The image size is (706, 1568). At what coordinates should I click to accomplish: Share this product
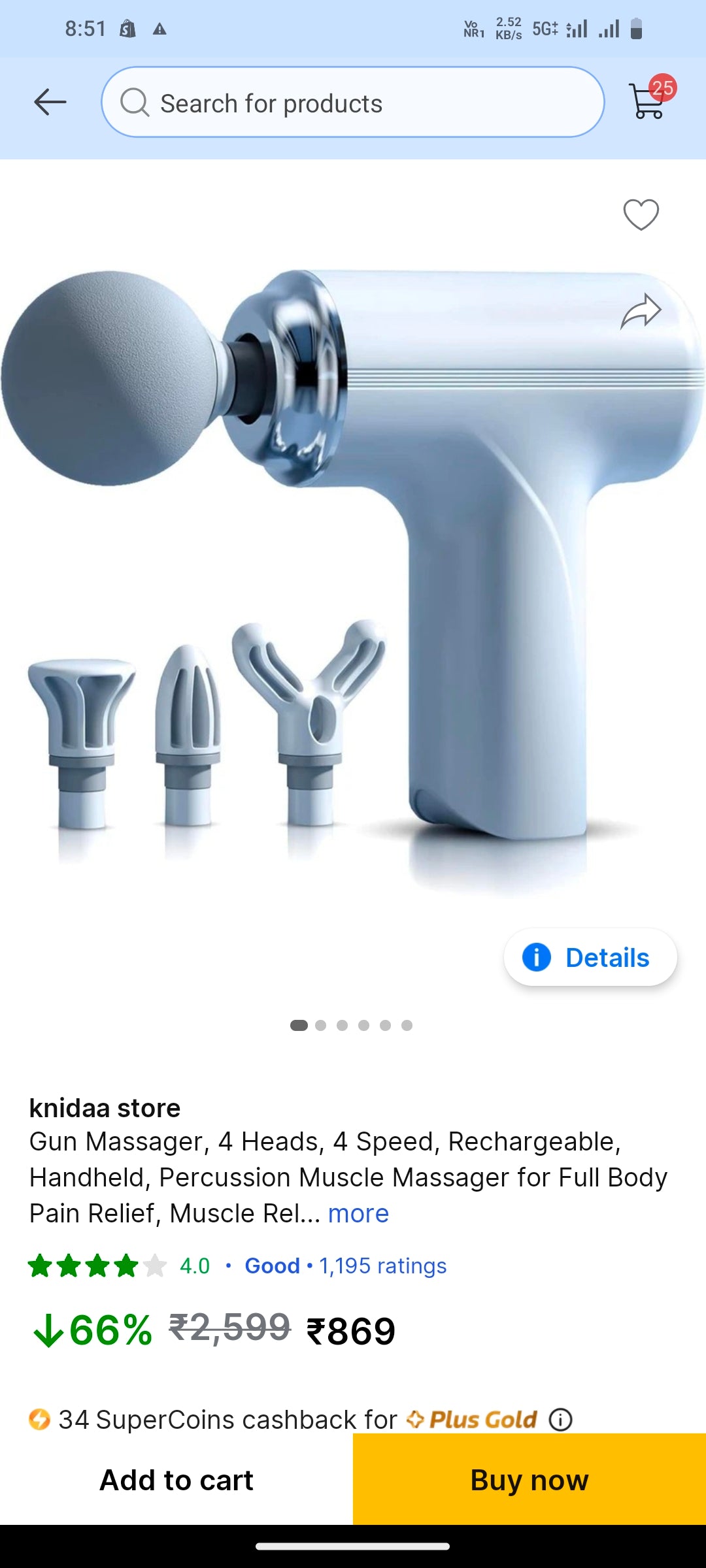pos(641,311)
